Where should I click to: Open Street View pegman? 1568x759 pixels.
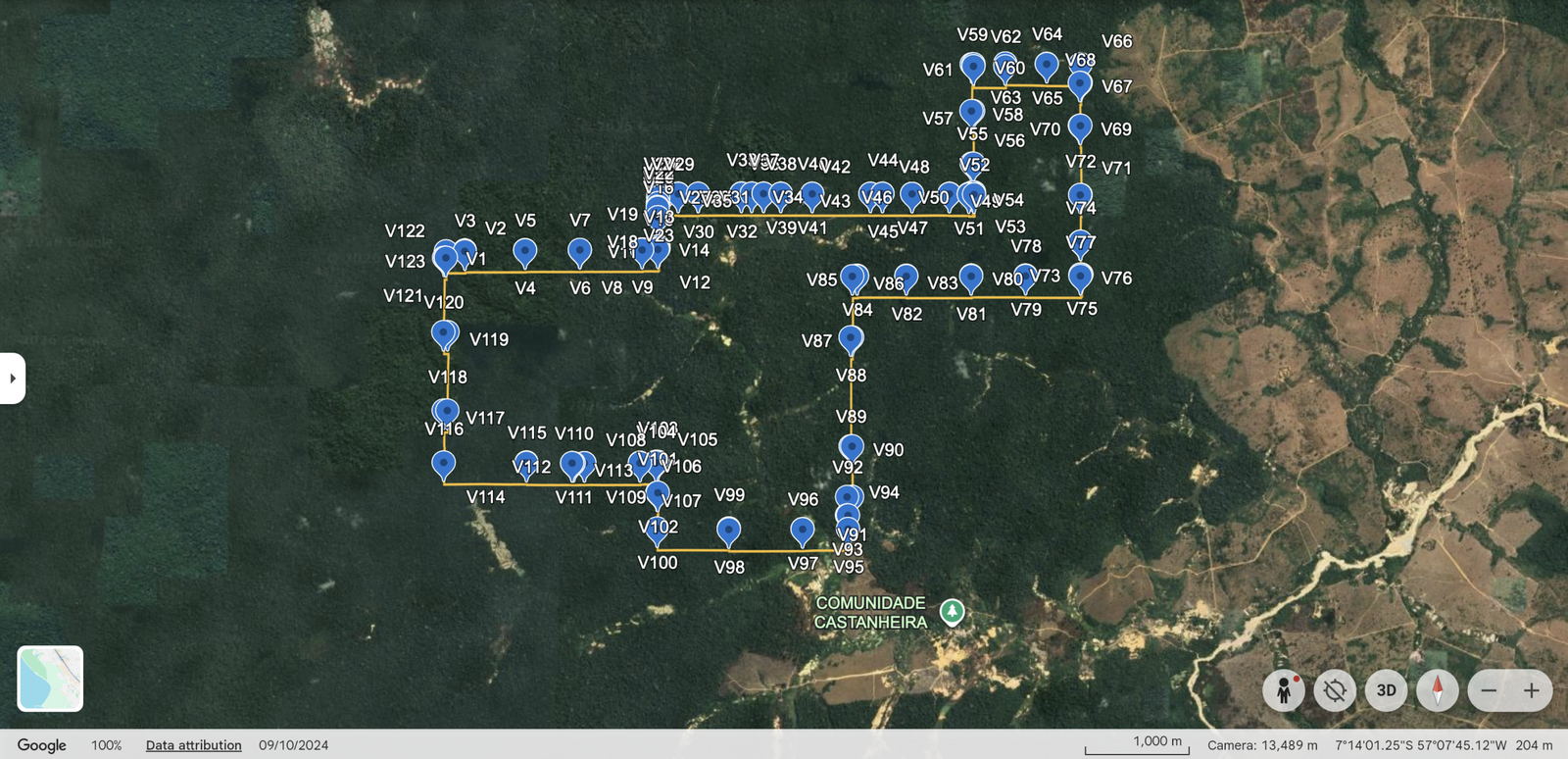point(1284,690)
